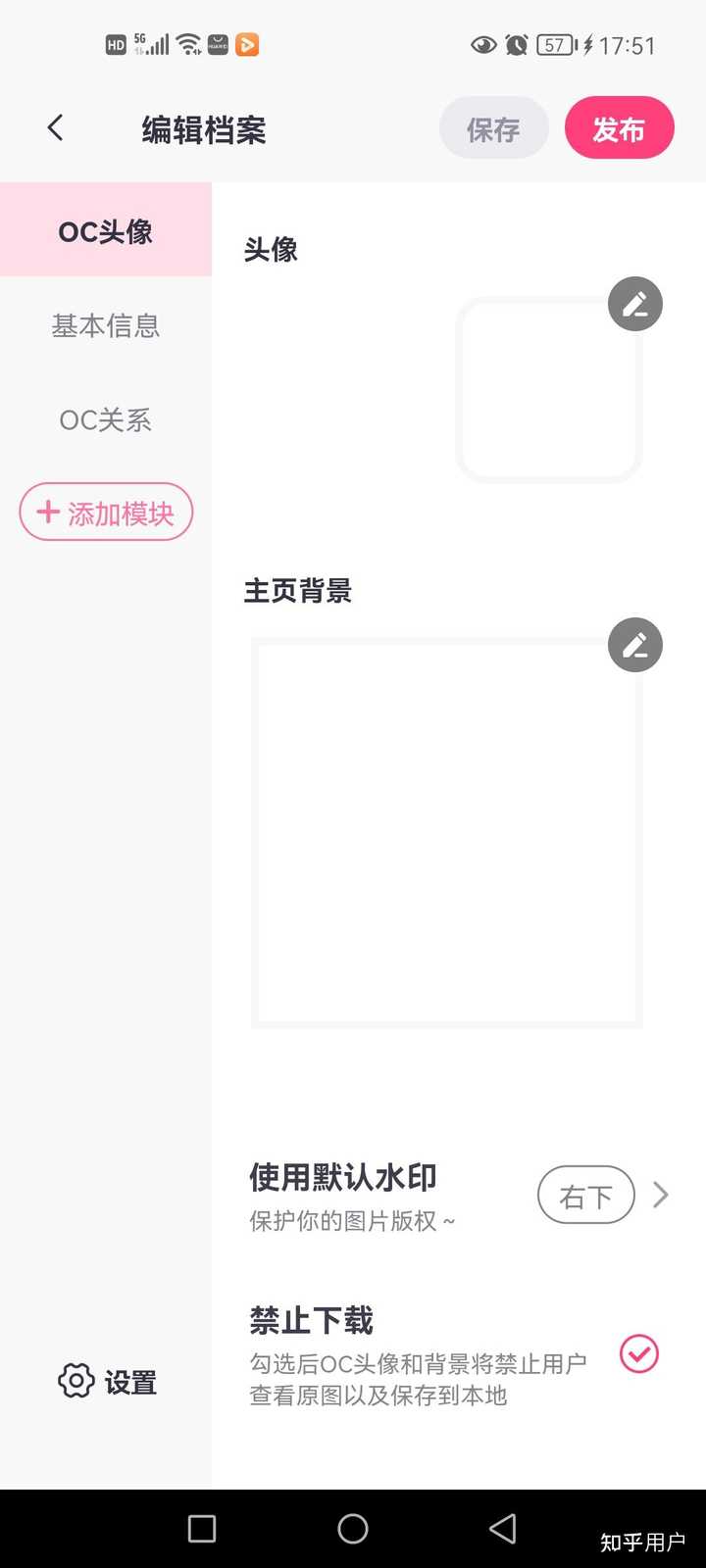Tap the 发布 publish button
This screenshot has width=706, height=1568.
(x=619, y=127)
